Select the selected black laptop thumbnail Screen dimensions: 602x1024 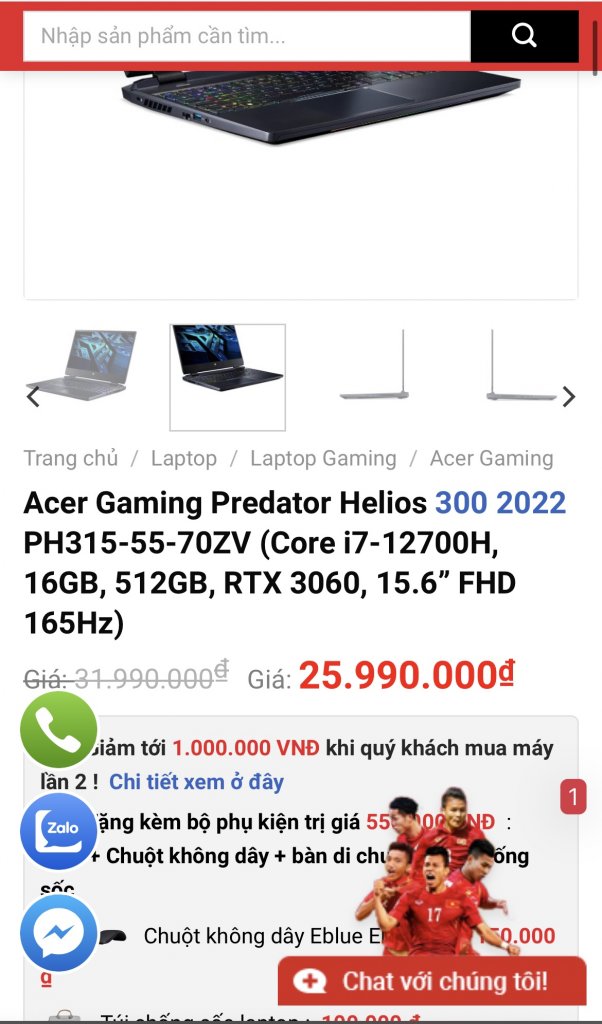coord(228,376)
